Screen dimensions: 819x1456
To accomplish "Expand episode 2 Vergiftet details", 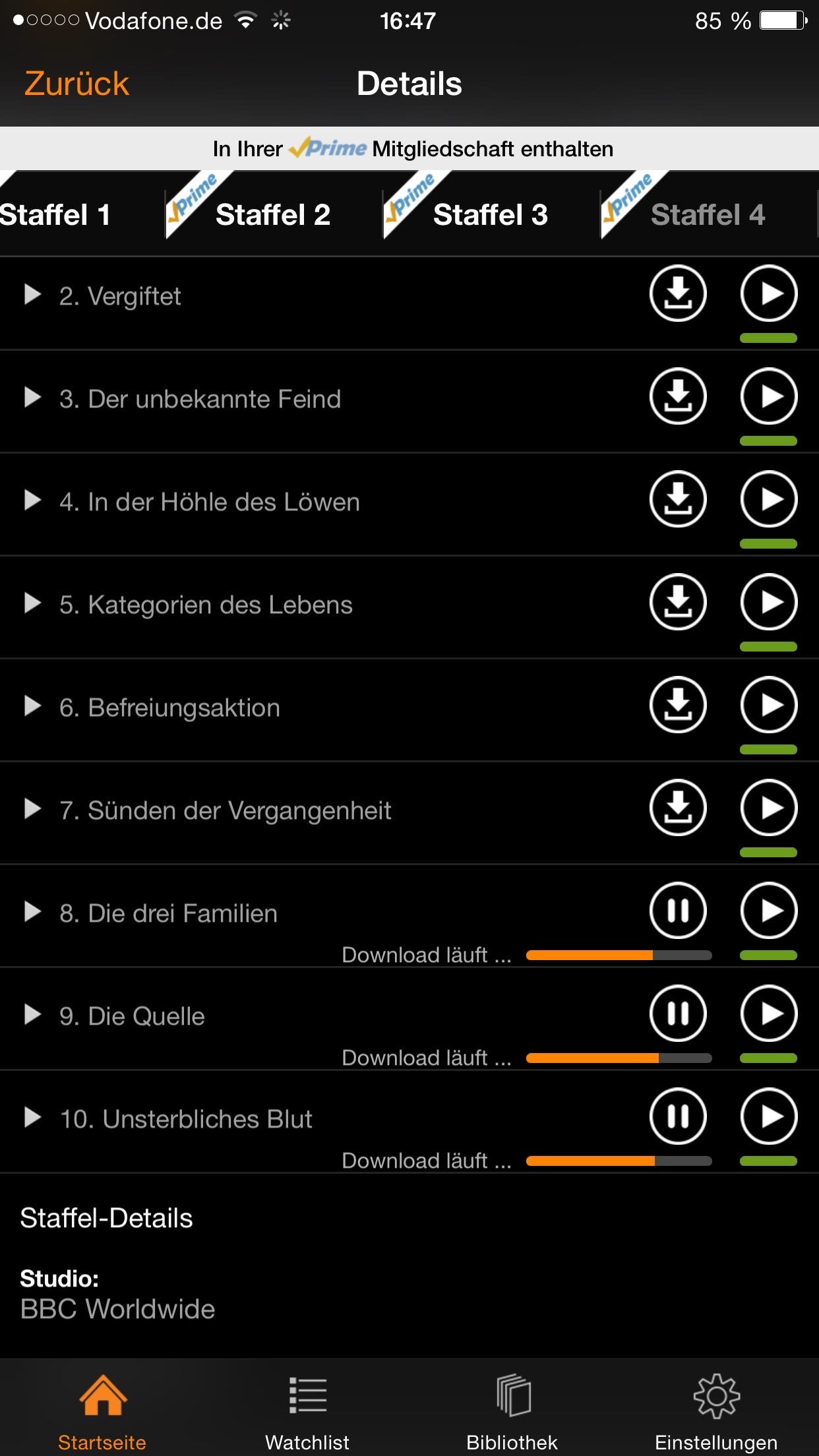I will coord(32,294).
